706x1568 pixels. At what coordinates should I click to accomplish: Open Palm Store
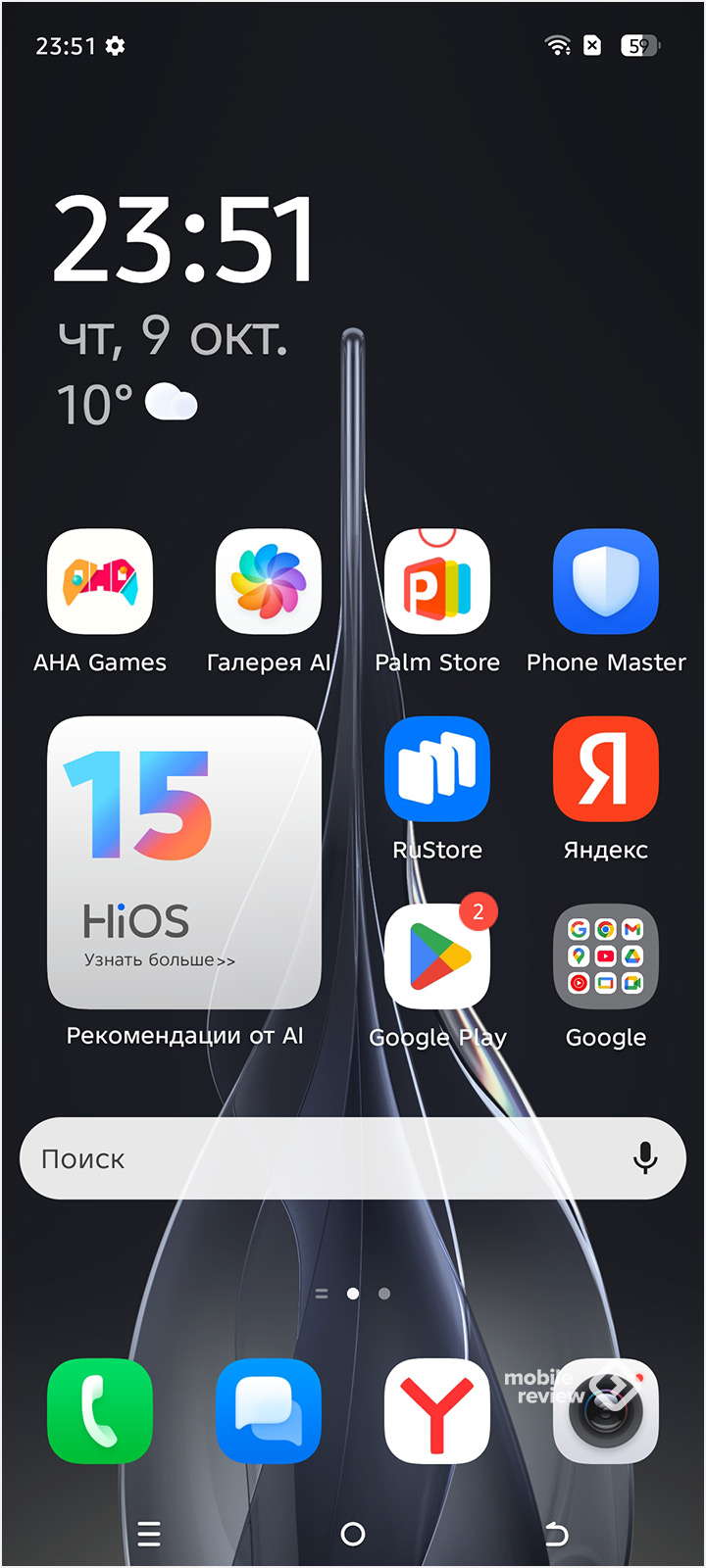tap(437, 582)
